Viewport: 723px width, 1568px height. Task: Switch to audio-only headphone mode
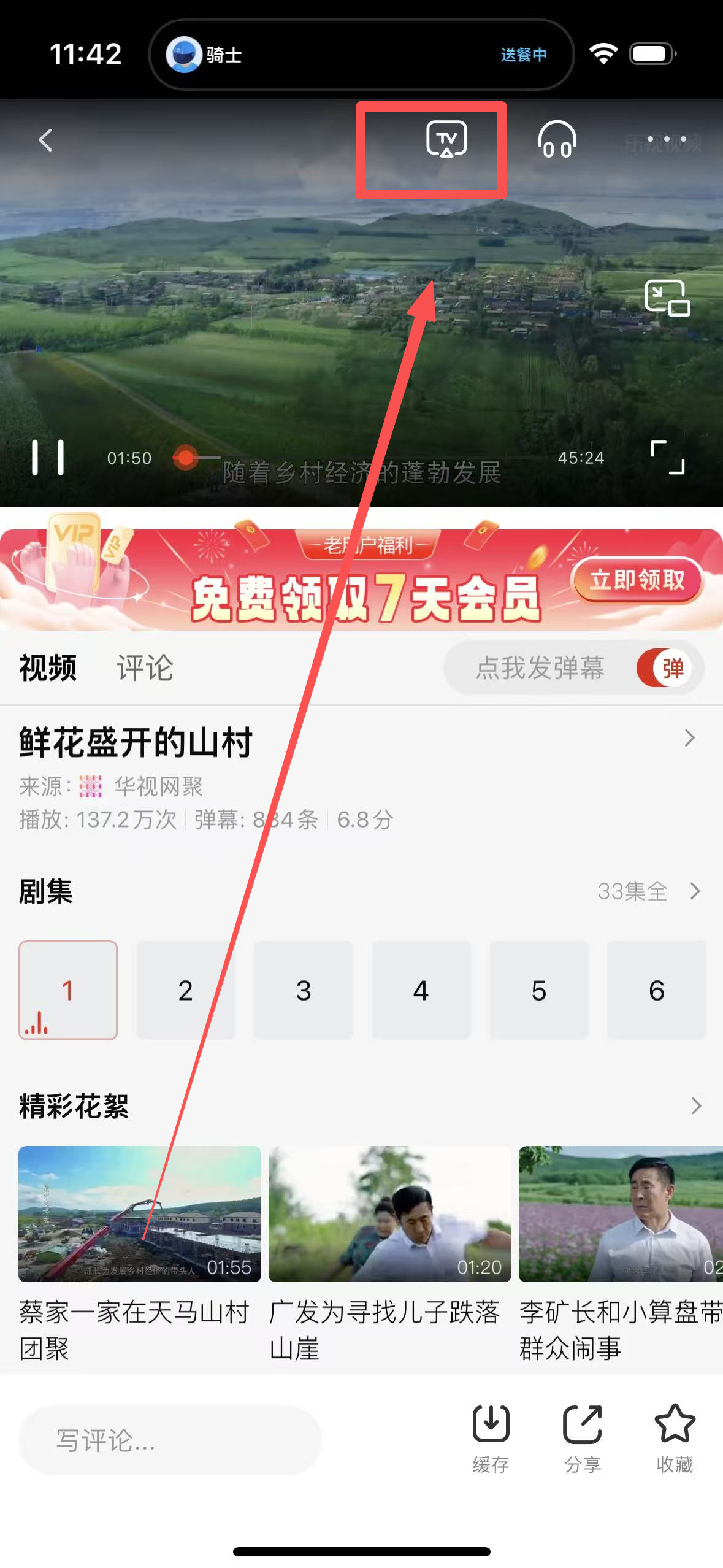tap(557, 140)
